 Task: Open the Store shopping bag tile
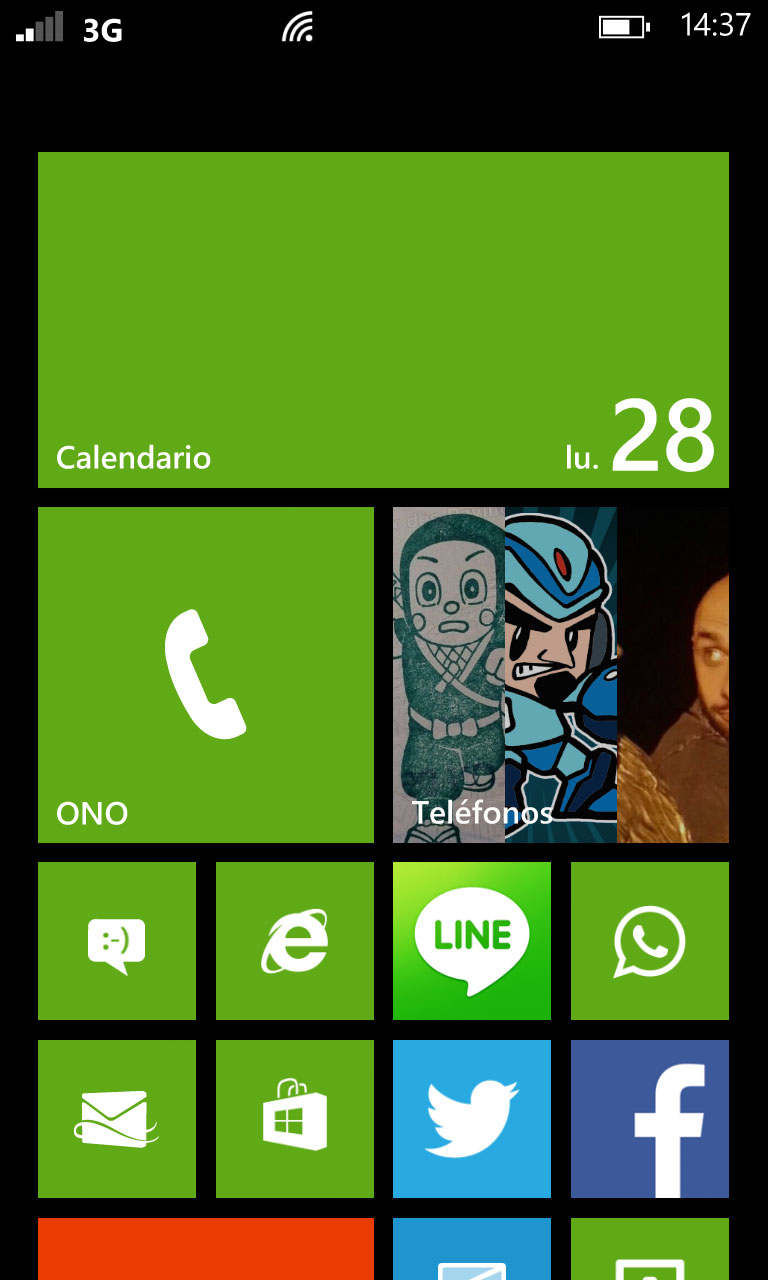pos(295,1119)
